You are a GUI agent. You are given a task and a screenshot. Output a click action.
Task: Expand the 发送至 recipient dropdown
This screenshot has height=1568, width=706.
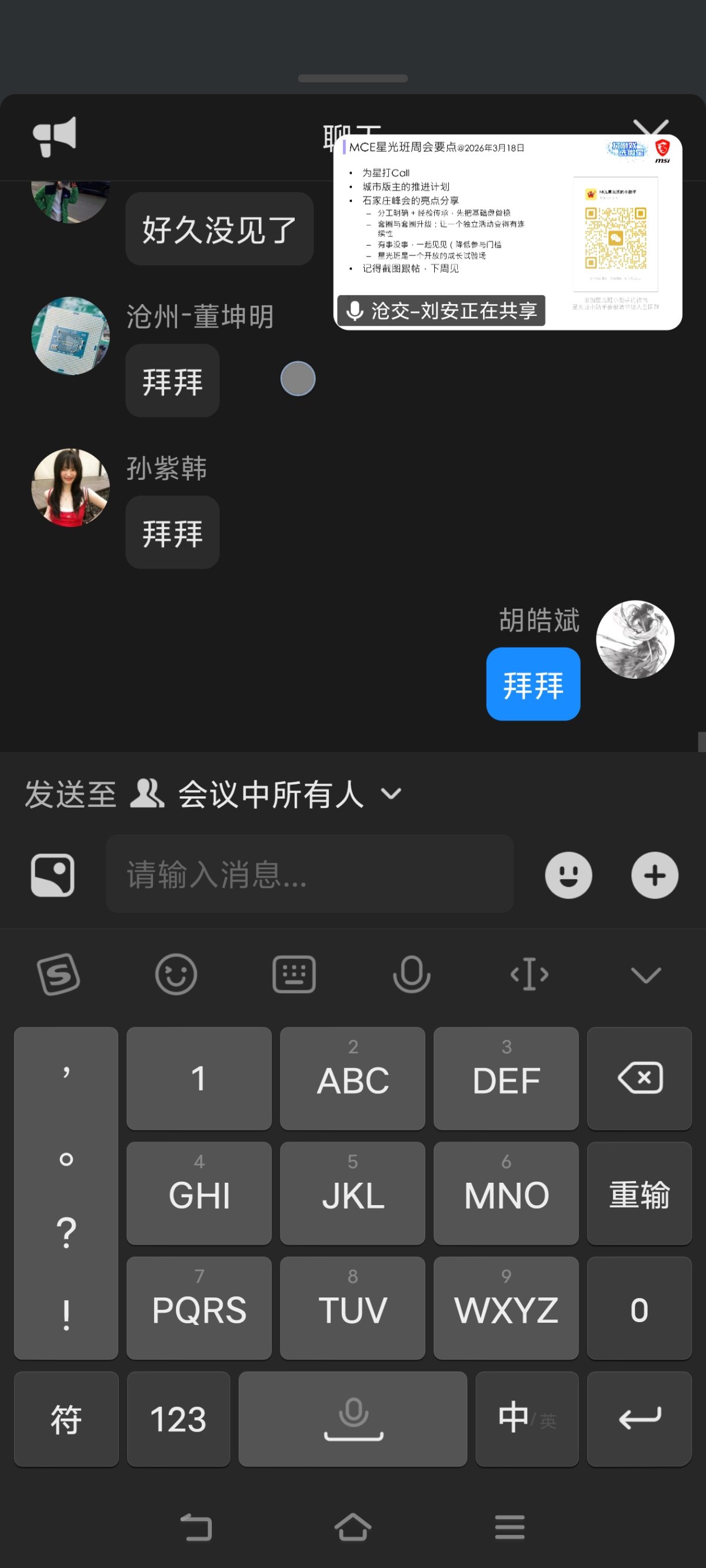392,792
